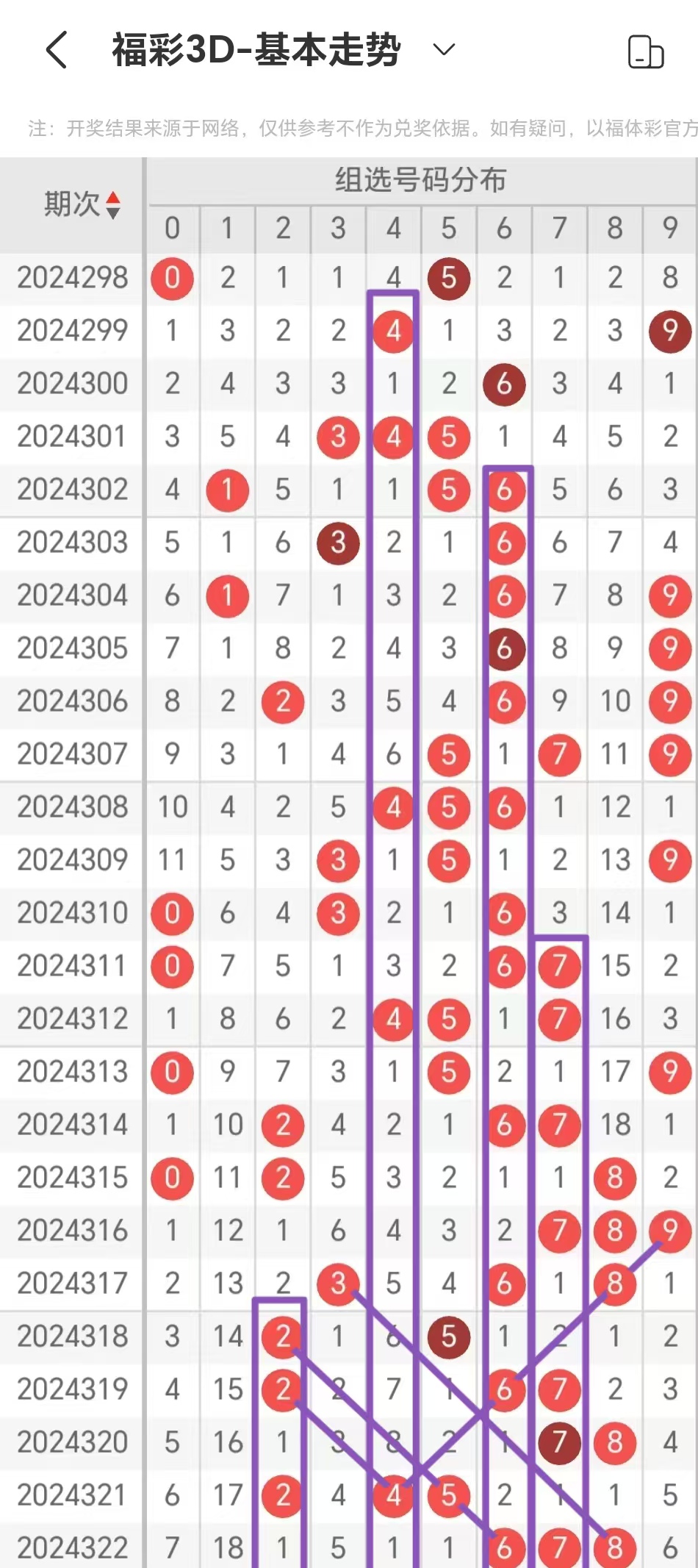Viewport: 698px width, 1568px height.
Task: Sort draws by the 期次 header arrows
Action: click(113, 205)
